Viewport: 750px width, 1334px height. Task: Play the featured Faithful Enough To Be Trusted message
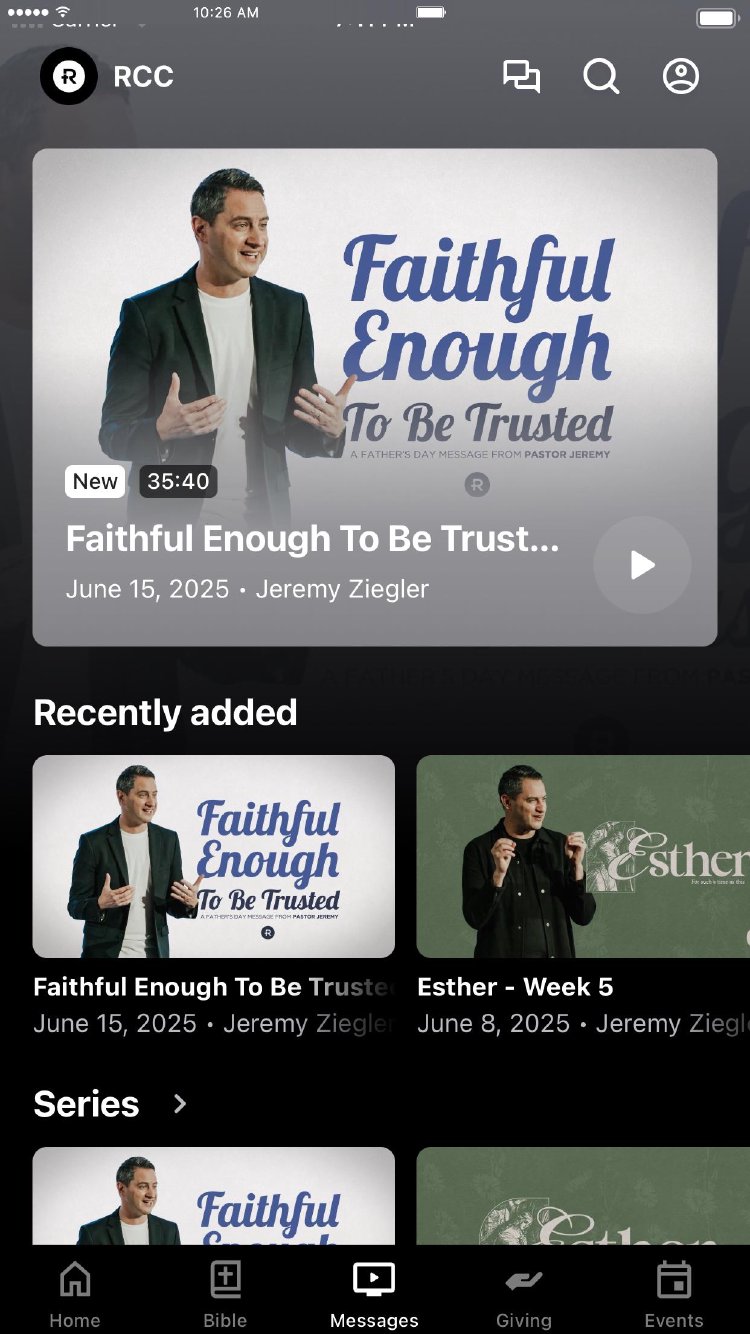[642, 565]
